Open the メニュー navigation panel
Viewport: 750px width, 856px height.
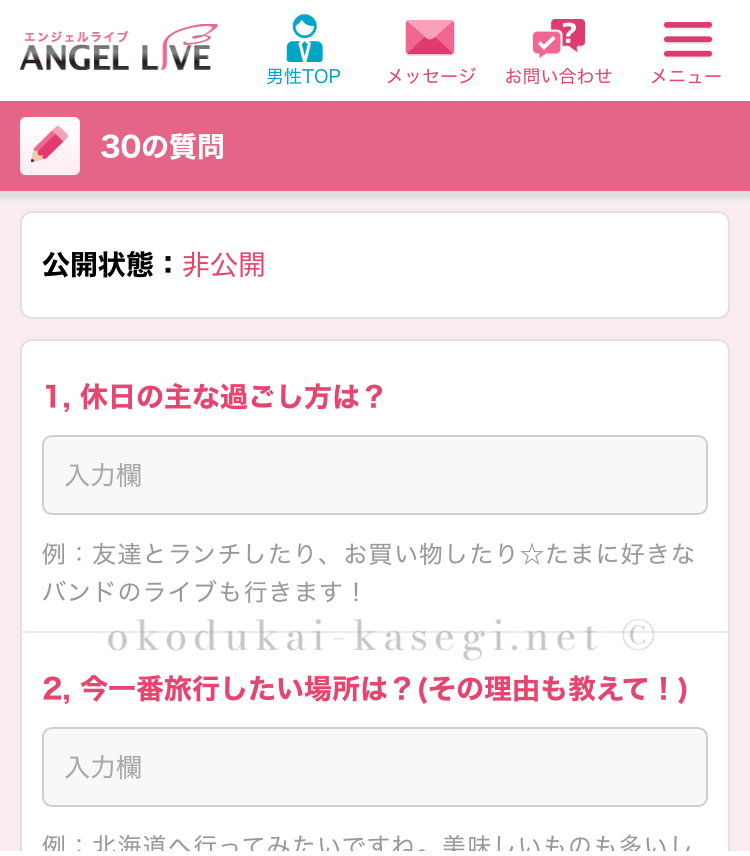[x=687, y=50]
